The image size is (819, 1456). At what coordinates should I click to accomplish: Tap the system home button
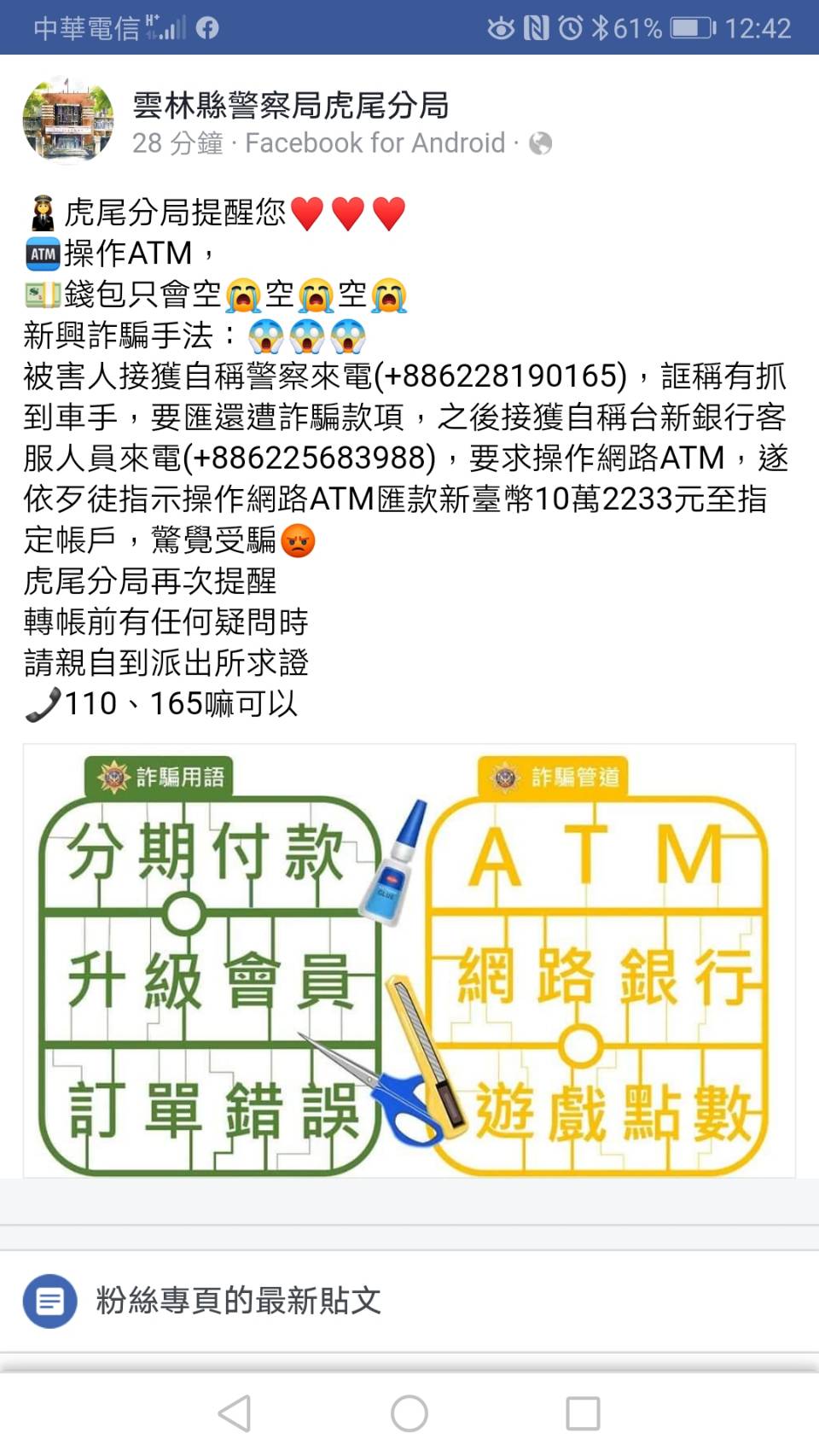tap(409, 1413)
